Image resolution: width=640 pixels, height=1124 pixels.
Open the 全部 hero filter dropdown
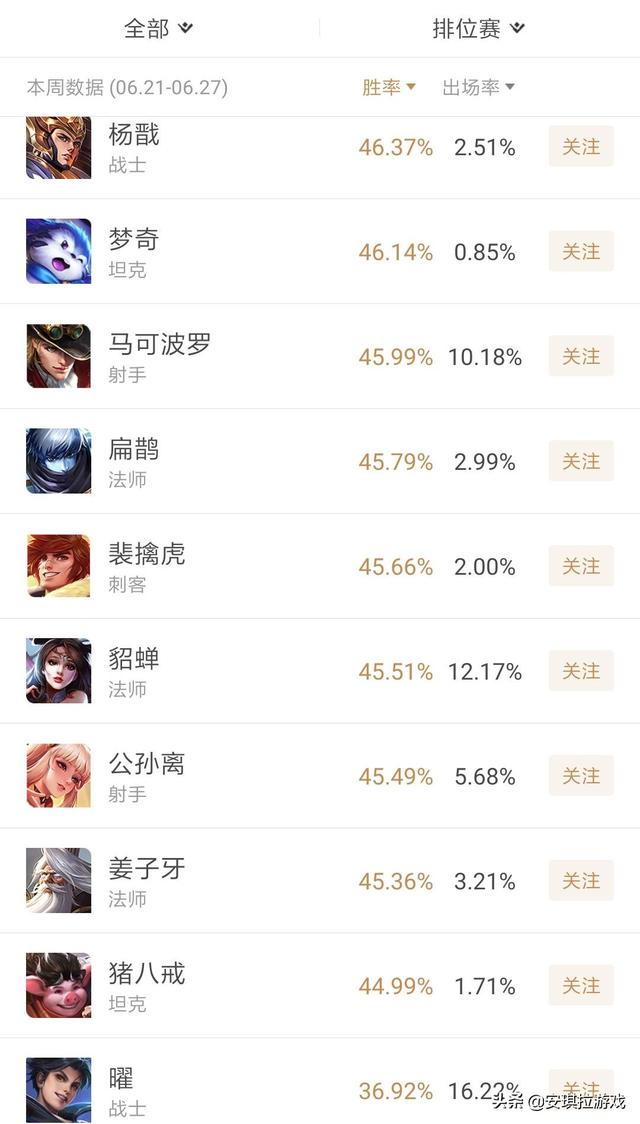click(158, 29)
